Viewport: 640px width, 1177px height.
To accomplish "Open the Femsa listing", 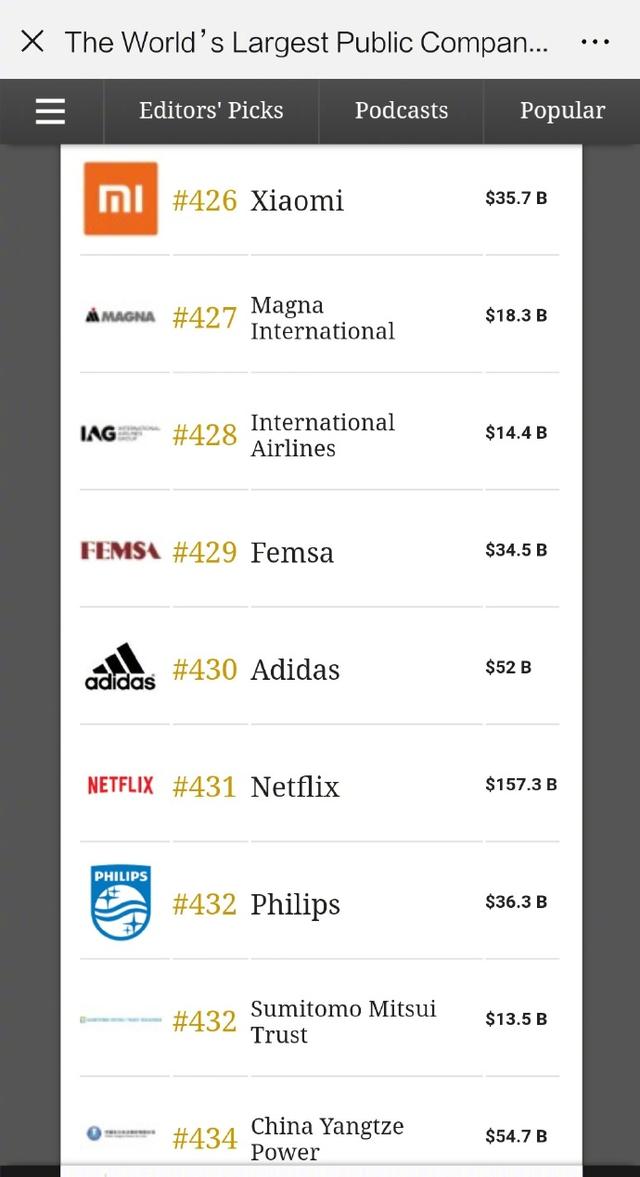I will coord(292,552).
